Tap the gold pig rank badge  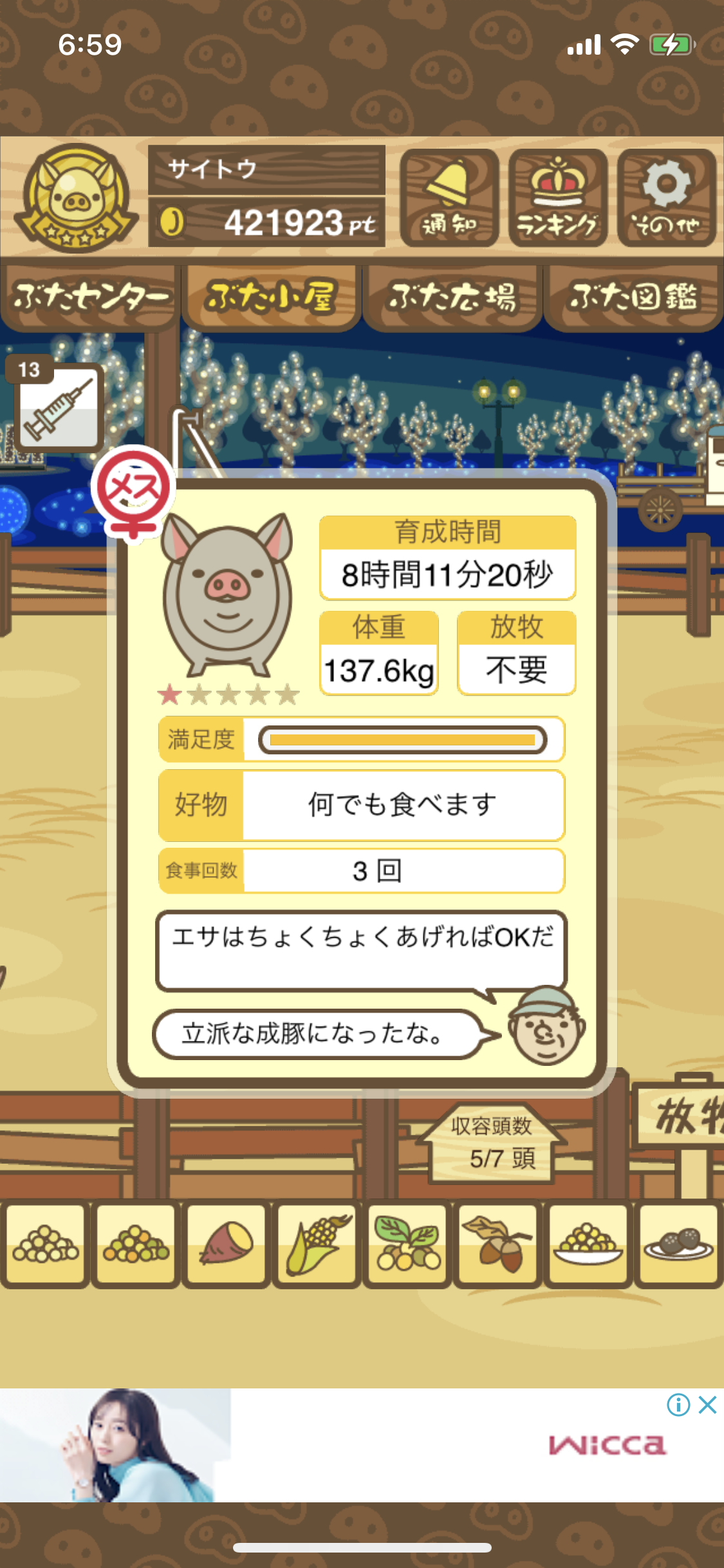[x=76, y=198]
